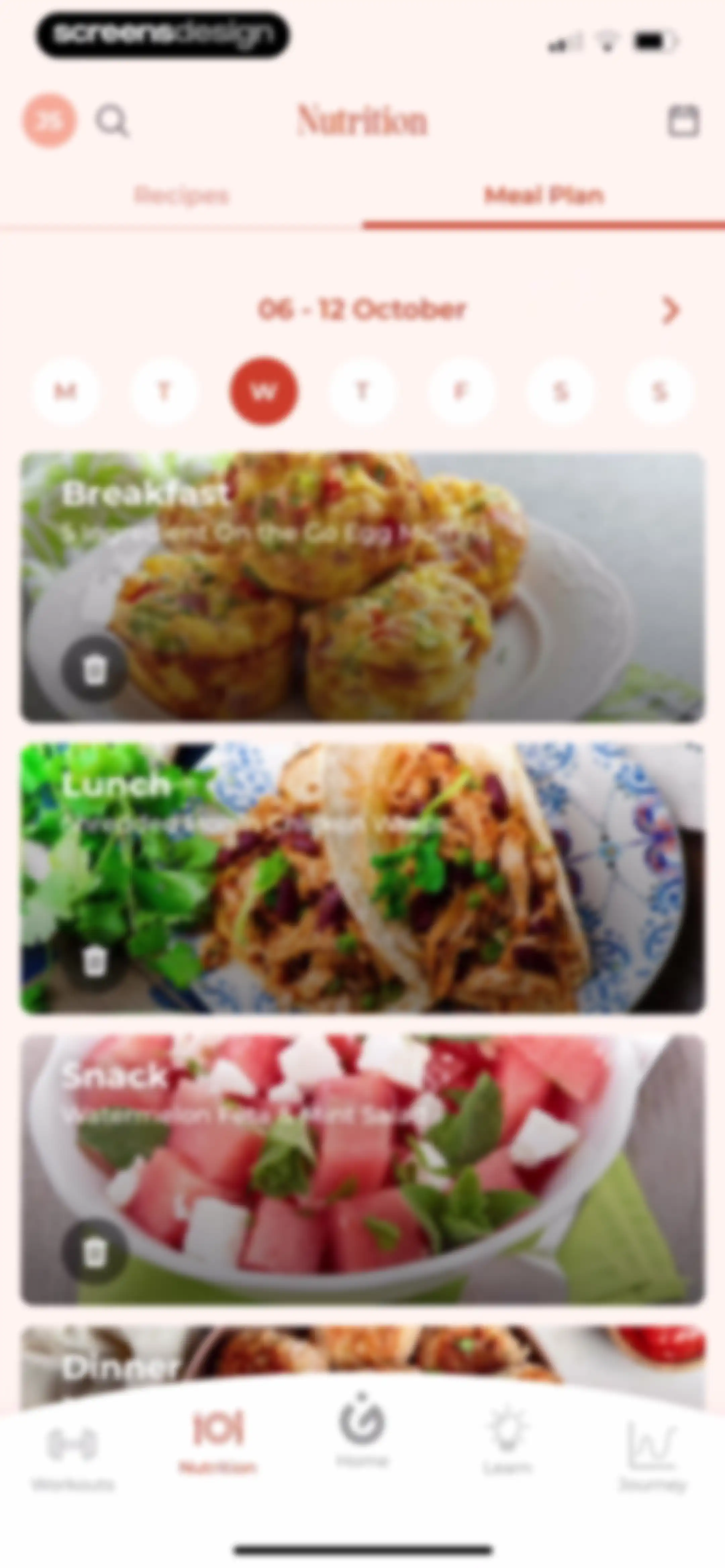Remove the Lunch meal via trash icon
This screenshot has width=725, height=1568.
tap(94, 962)
